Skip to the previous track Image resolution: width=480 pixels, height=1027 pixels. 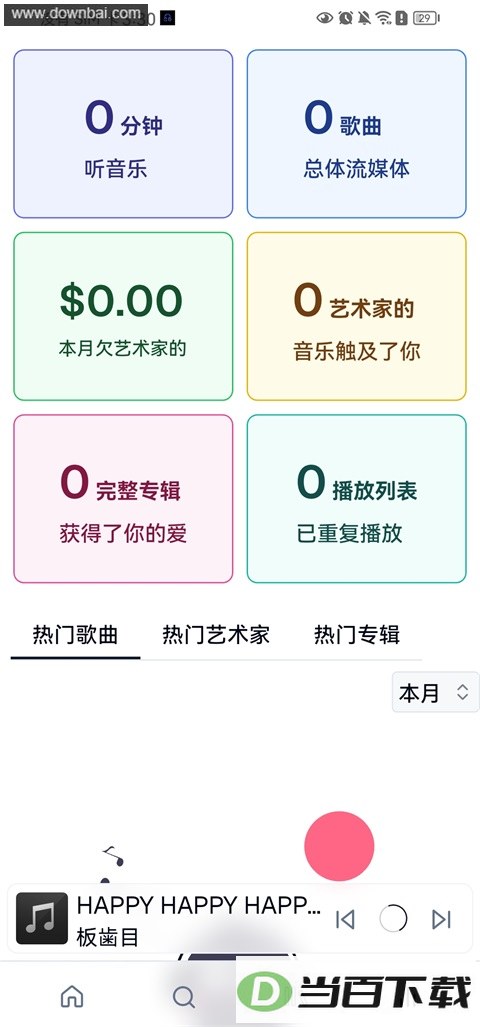click(345, 920)
